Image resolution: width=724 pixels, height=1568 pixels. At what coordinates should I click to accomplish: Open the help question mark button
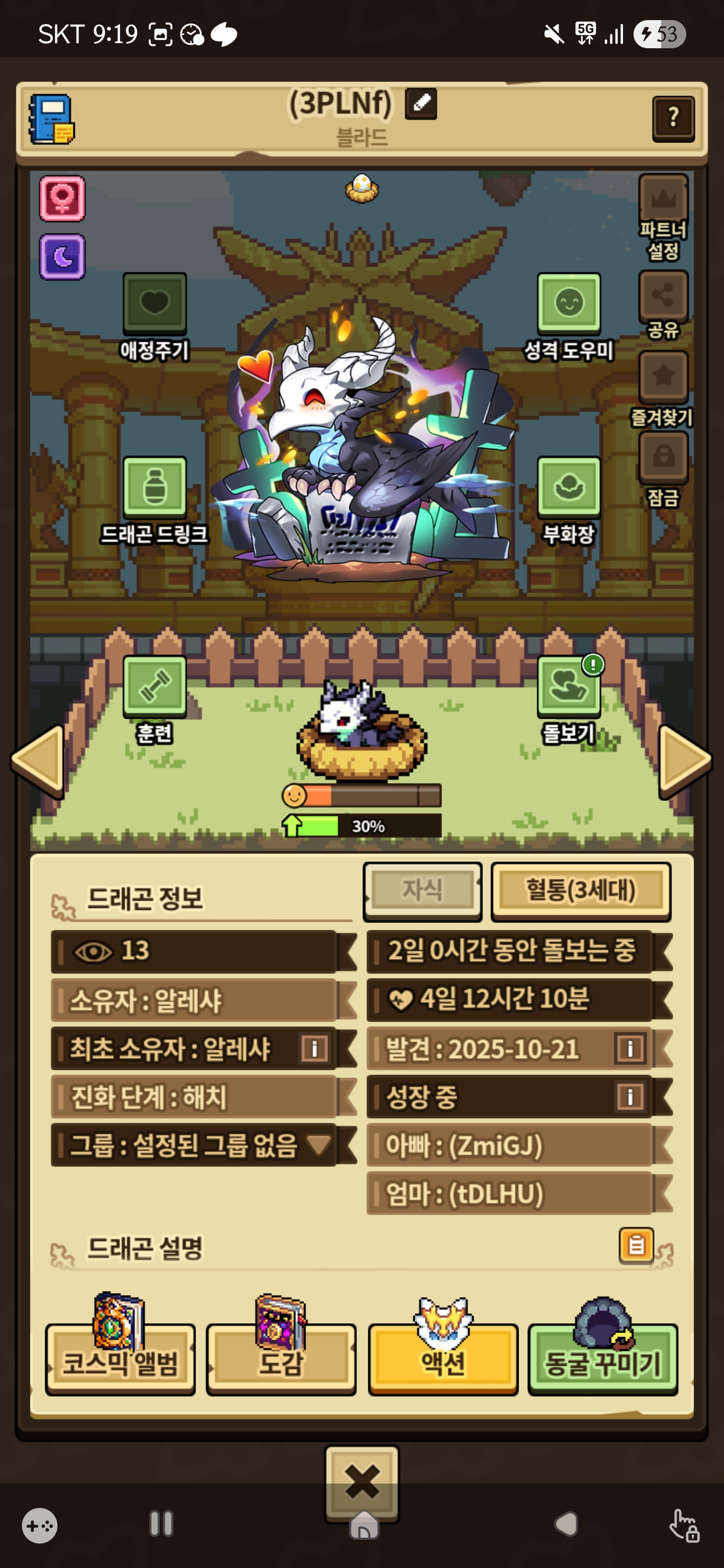point(673,117)
